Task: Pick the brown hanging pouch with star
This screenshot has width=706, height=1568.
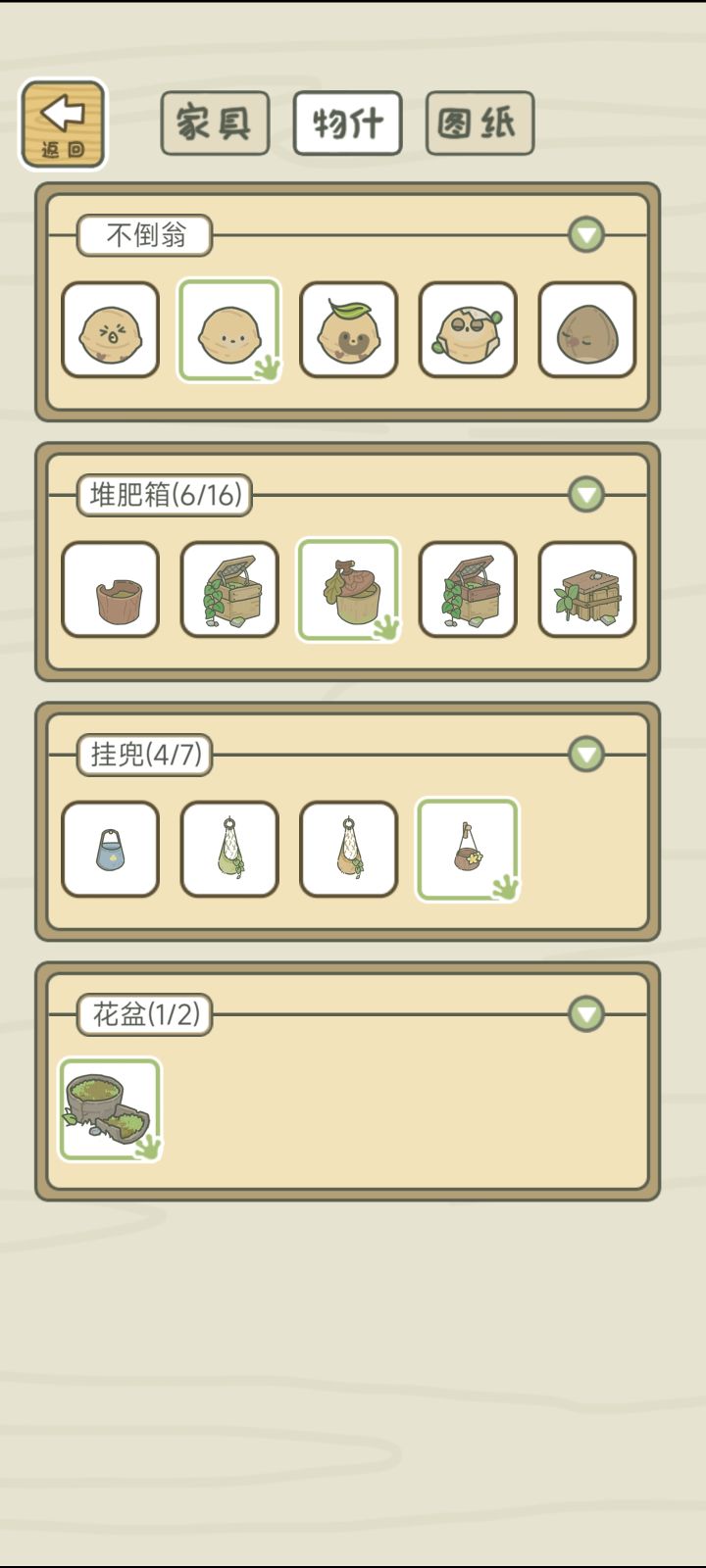Action: coord(468,850)
